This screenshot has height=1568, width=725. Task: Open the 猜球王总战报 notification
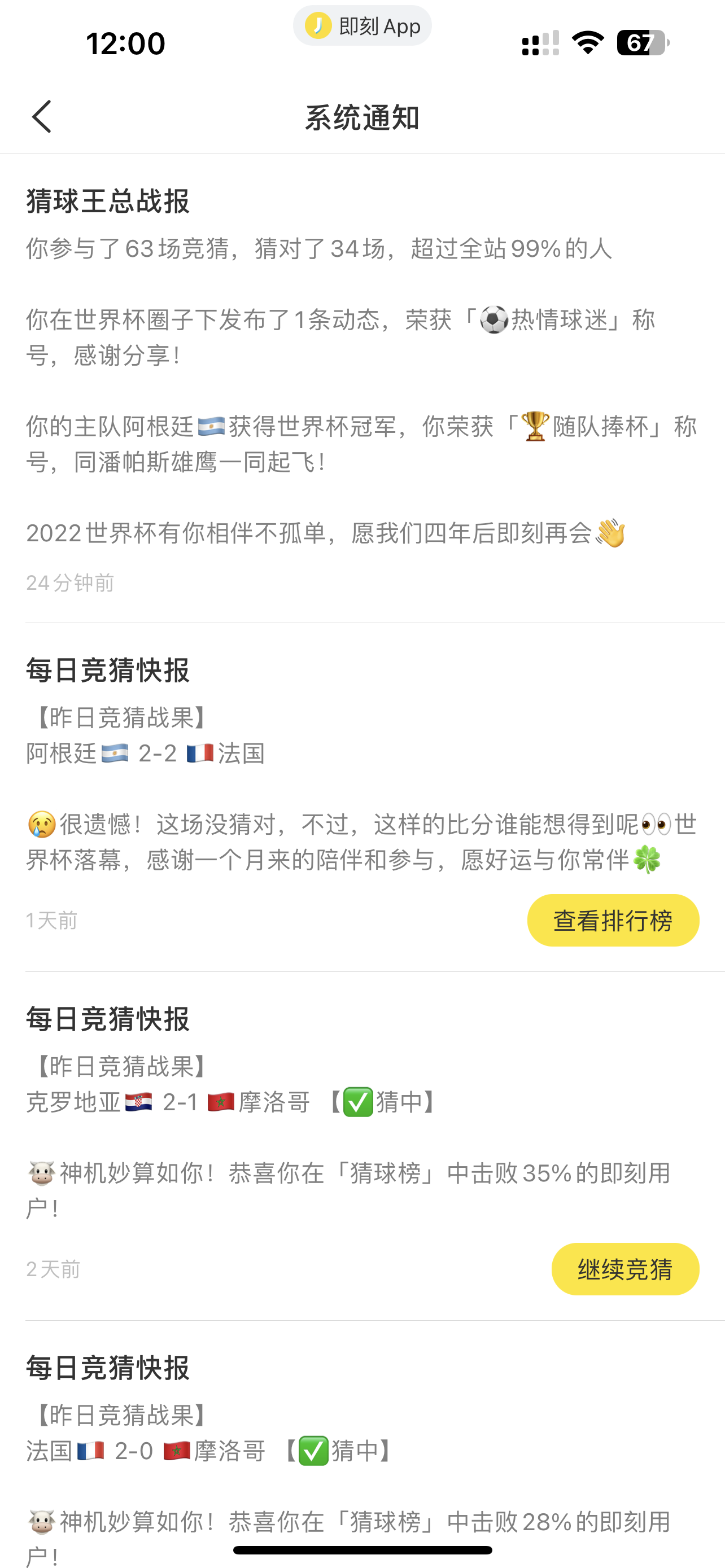[x=362, y=388]
